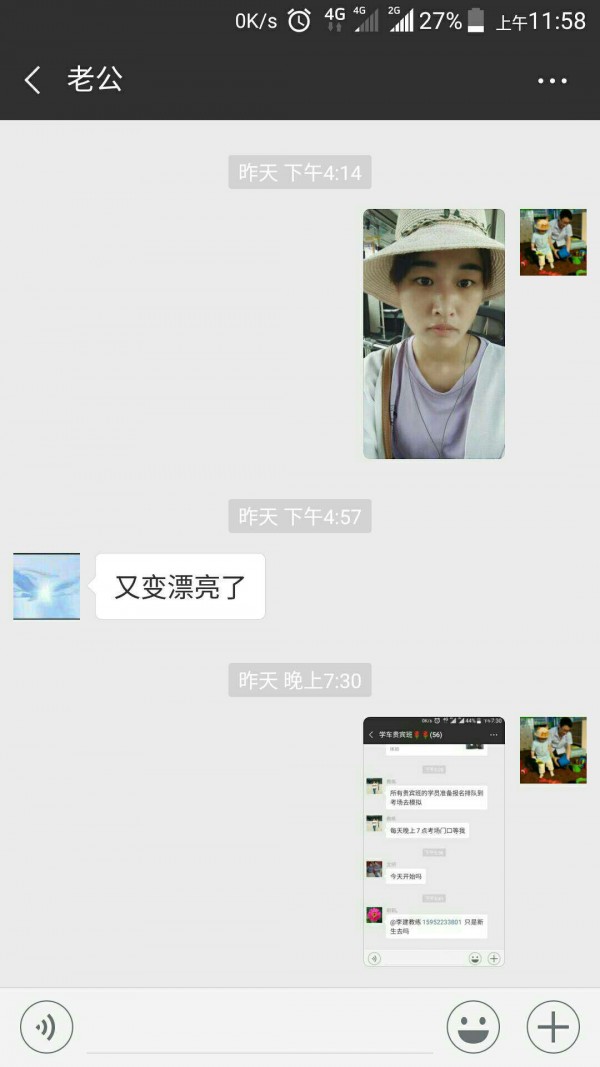
Task: Open the plus attachment menu
Action: [x=552, y=1027]
